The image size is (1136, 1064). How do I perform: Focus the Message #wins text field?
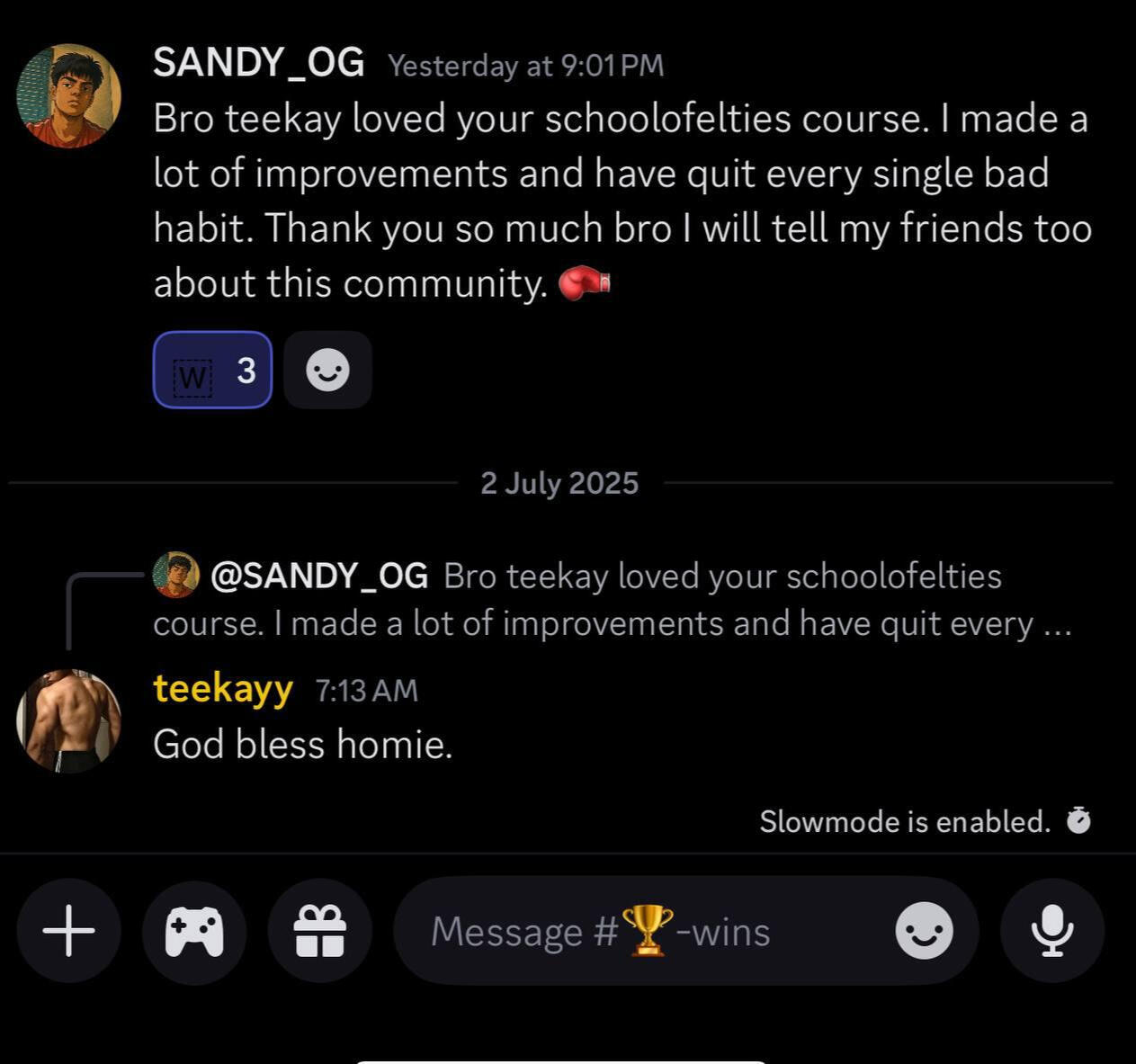[630, 931]
